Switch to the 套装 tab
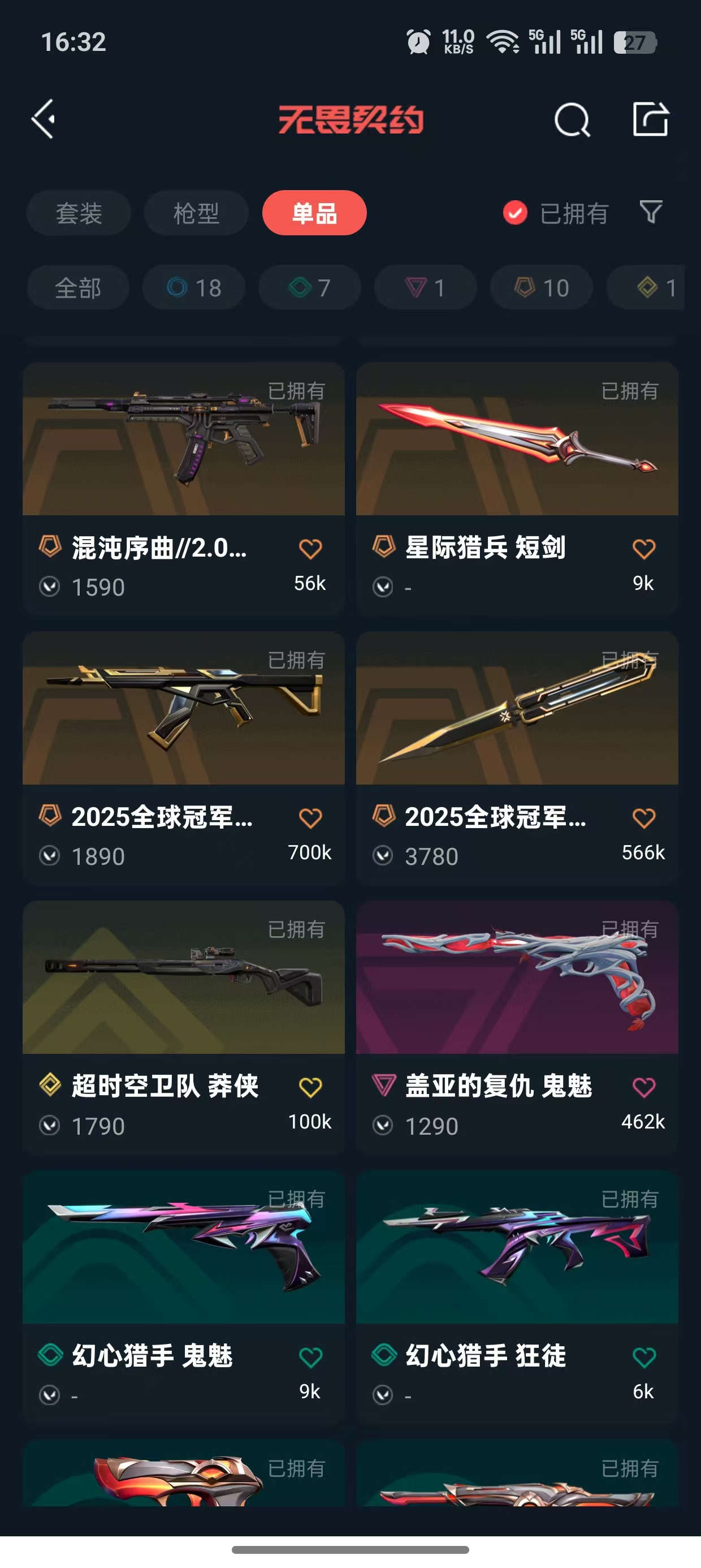 [x=79, y=213]
